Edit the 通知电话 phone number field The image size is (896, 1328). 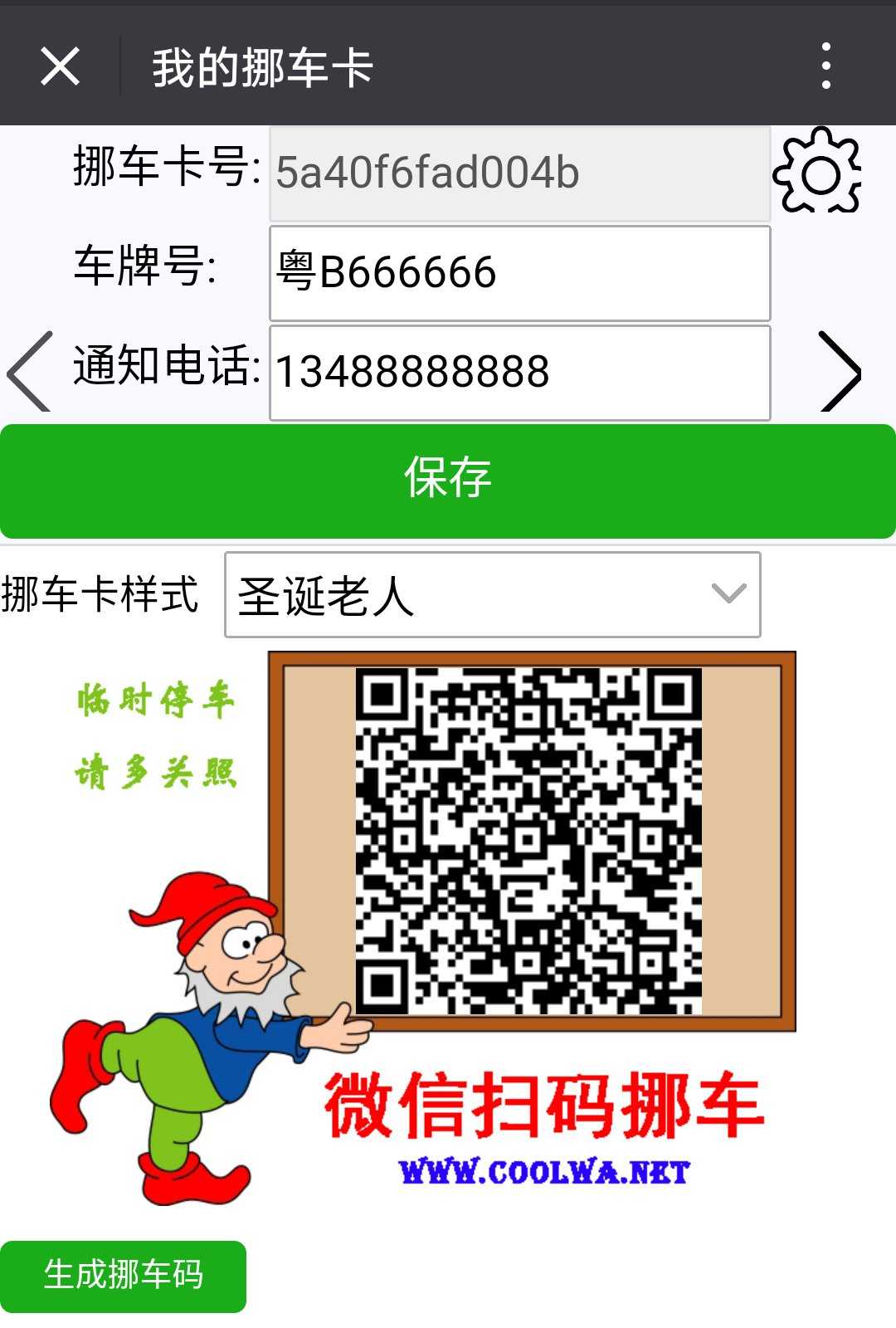click(519, 373)
